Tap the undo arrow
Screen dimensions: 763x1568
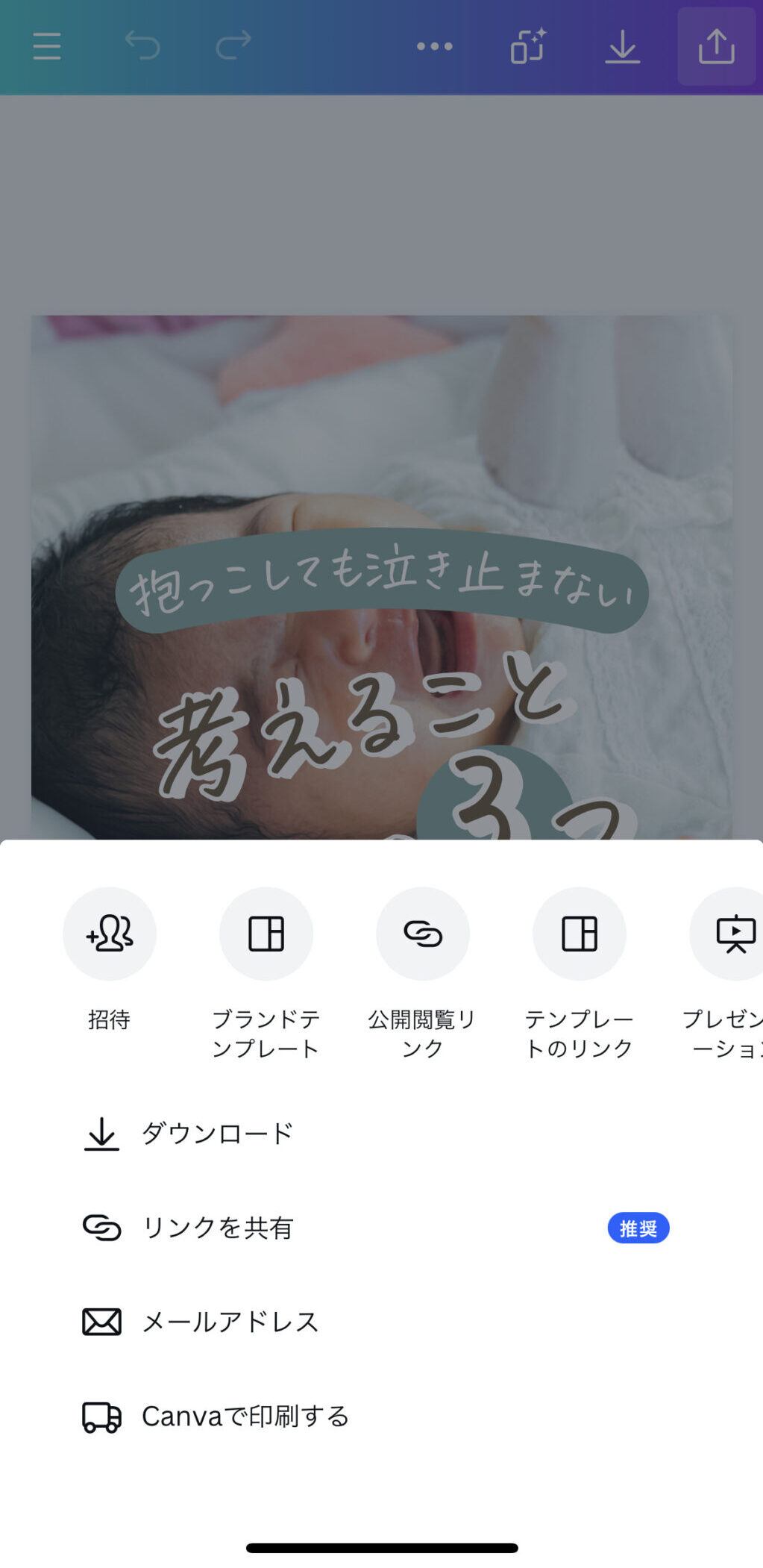coord(142,46)
